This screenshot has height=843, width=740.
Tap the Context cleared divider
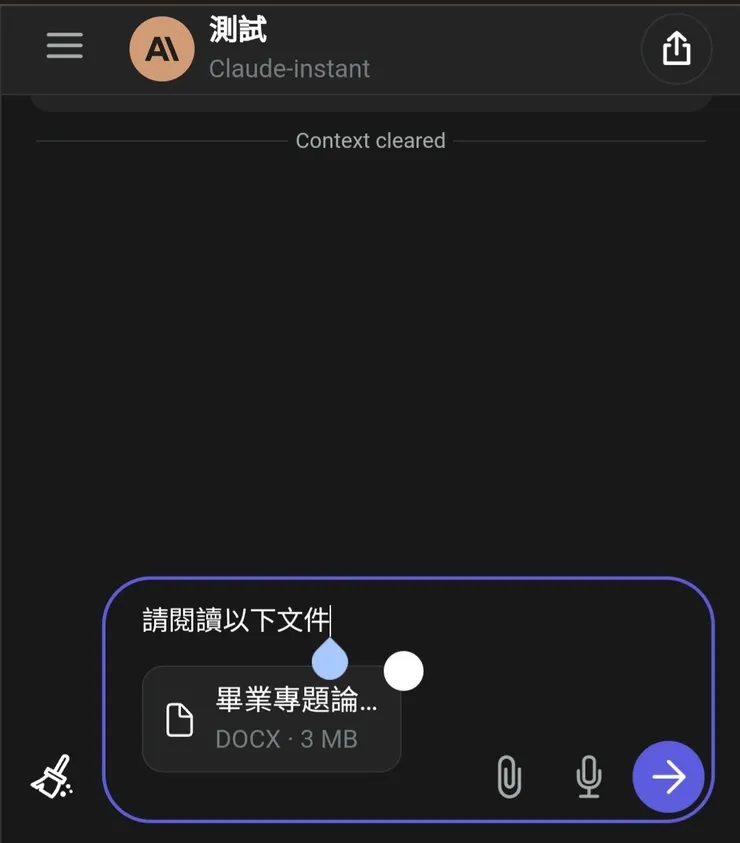[370, 140]
